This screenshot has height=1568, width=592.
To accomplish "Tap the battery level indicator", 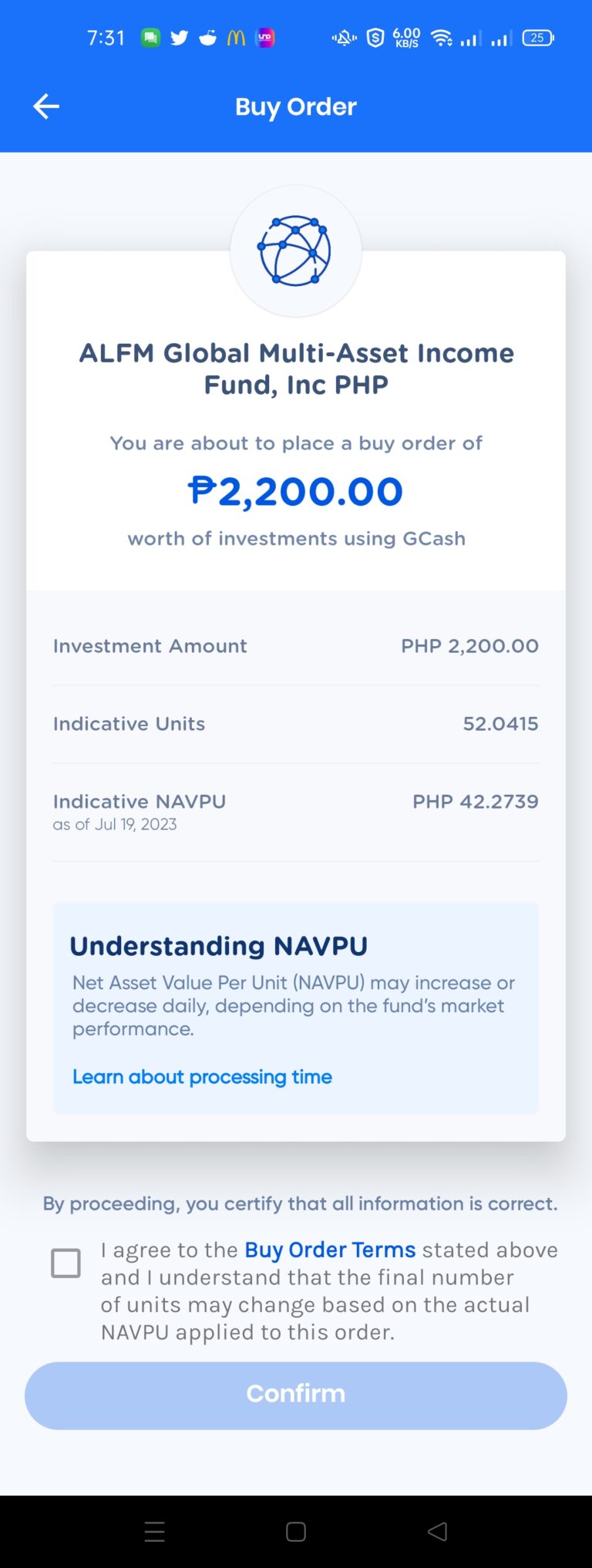I will pyautogui.click(x=537, y=37).
